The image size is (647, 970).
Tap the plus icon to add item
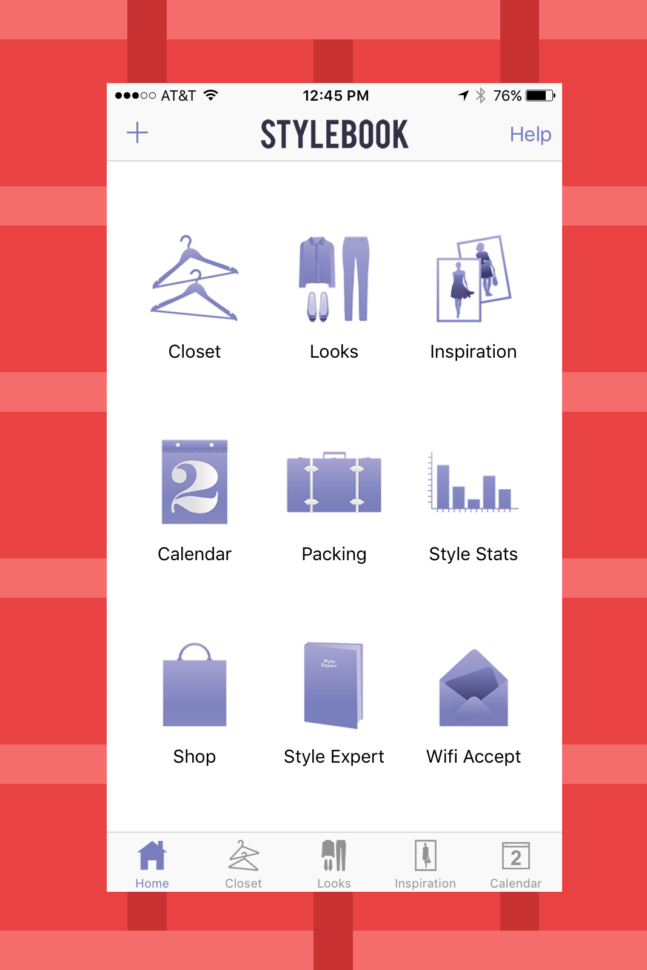point(137,133)
